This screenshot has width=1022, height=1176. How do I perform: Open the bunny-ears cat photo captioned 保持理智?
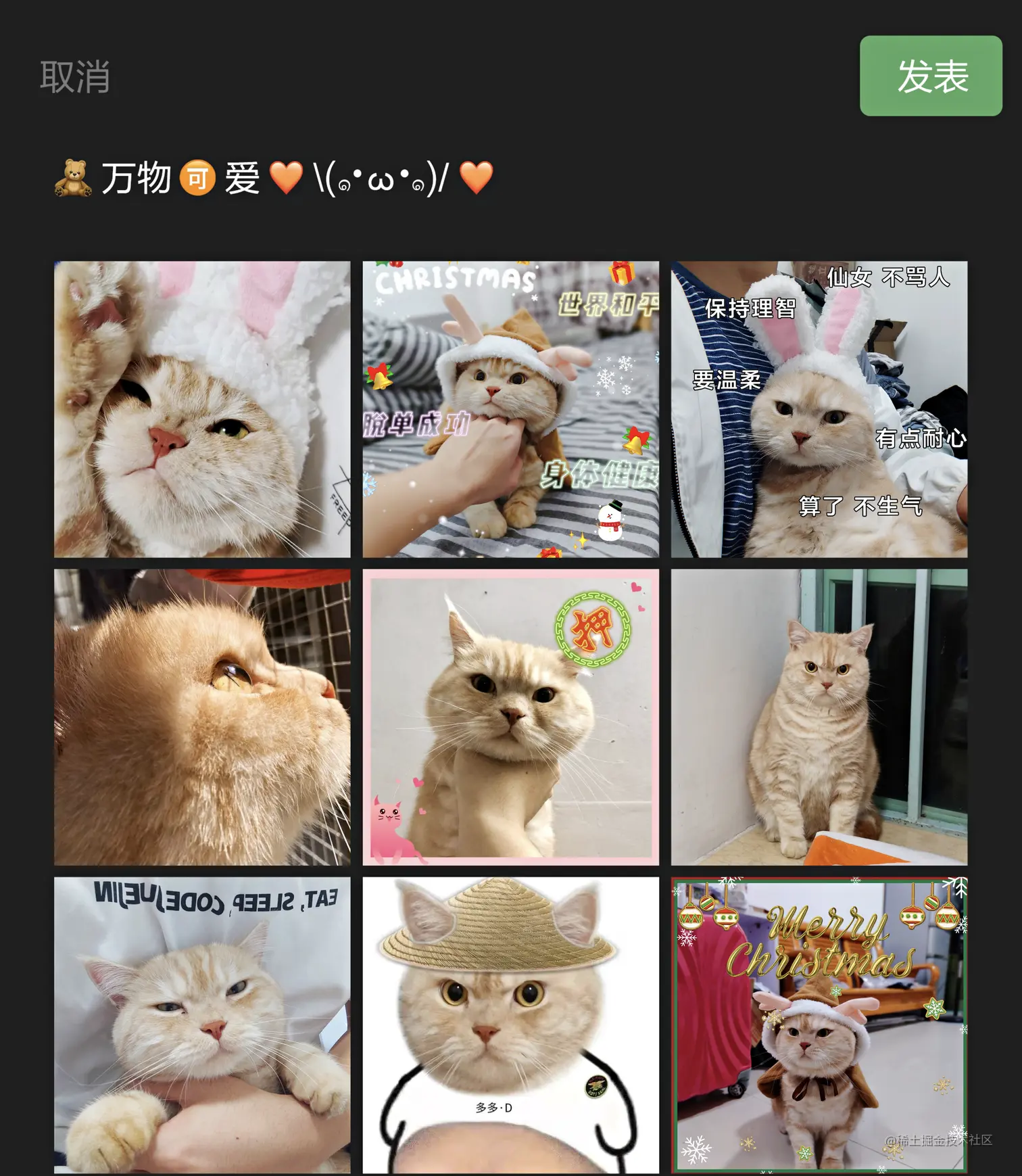pyautogui.click(x=819, y=409)
